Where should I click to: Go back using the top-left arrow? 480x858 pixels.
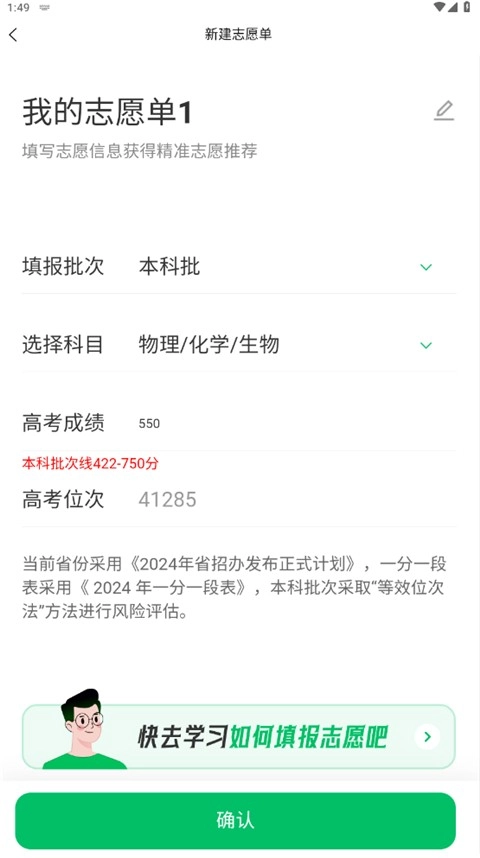pos(14,34)
